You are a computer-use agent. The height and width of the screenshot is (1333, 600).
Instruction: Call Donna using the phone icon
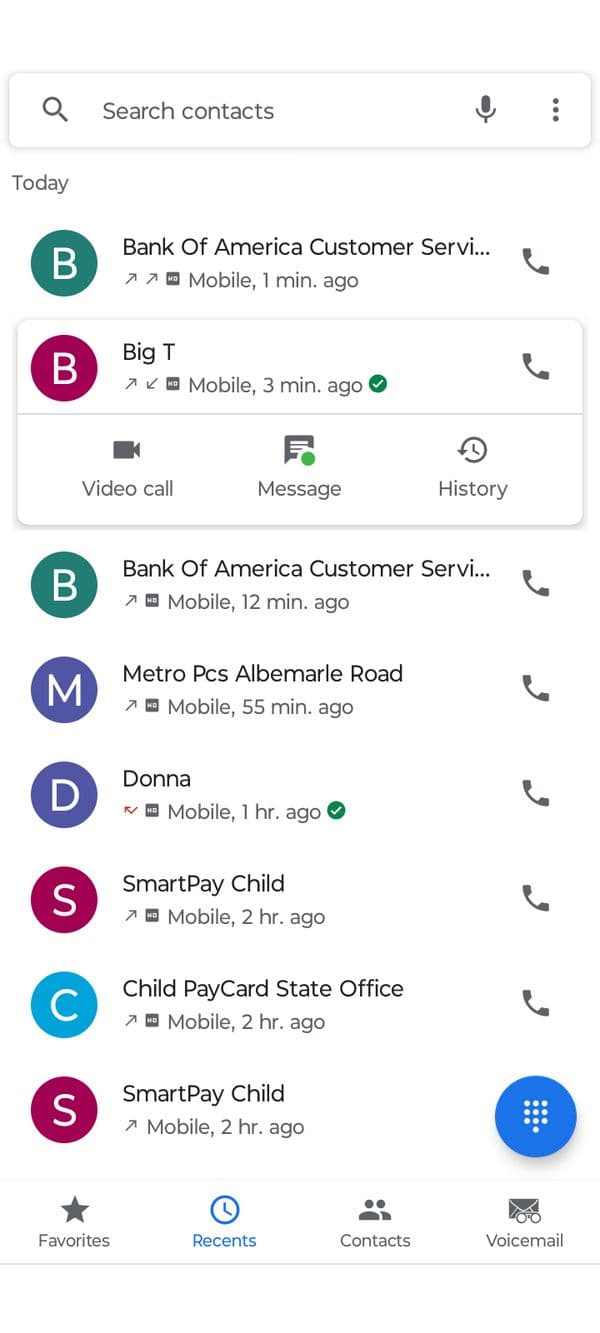coord(536,793)
